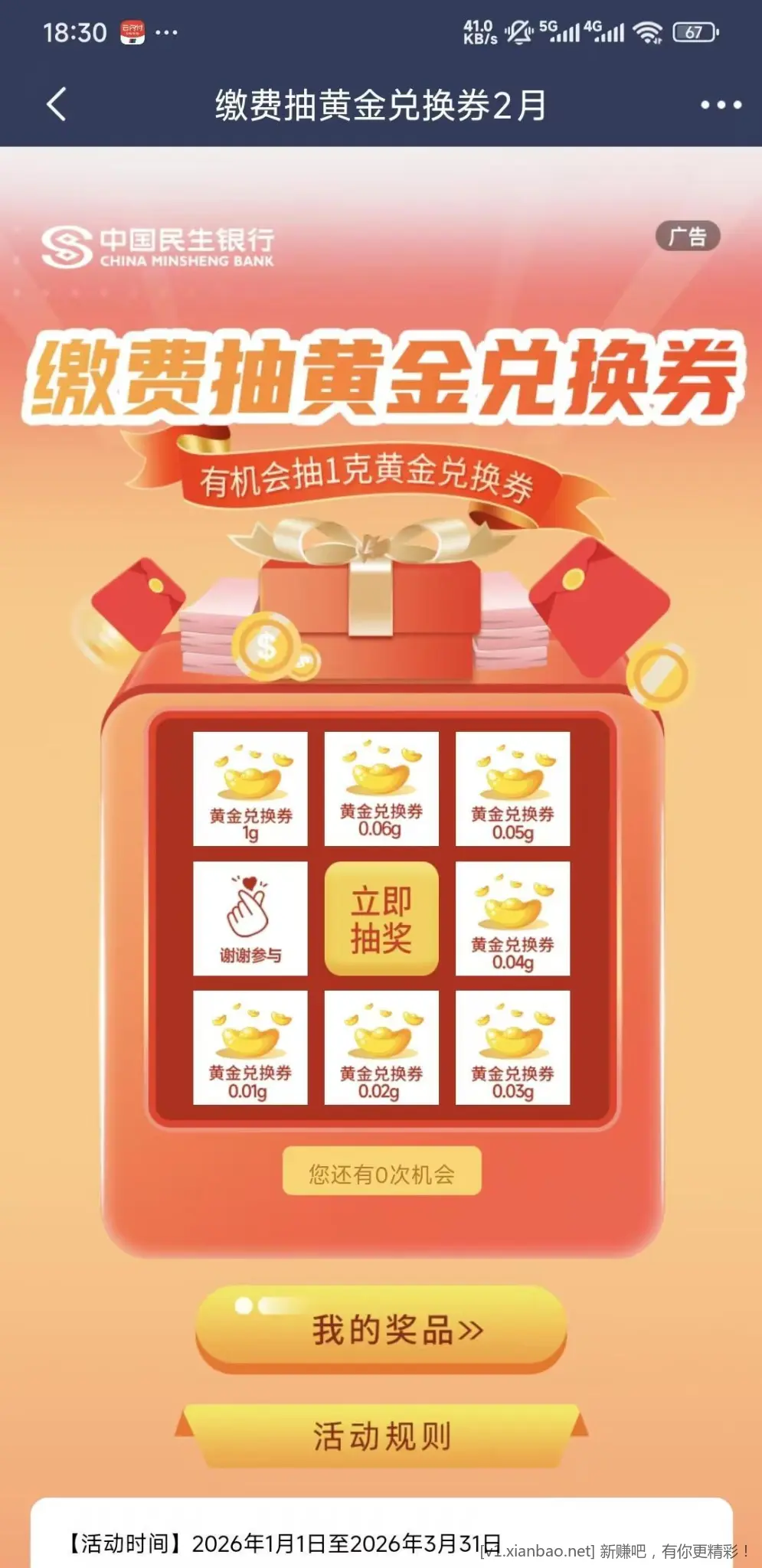Image resolution: width=762 pixels, height=1568 pixels.
Task: Select the 0.05g gold voucher cell
Action: click(x=513, y=790)
